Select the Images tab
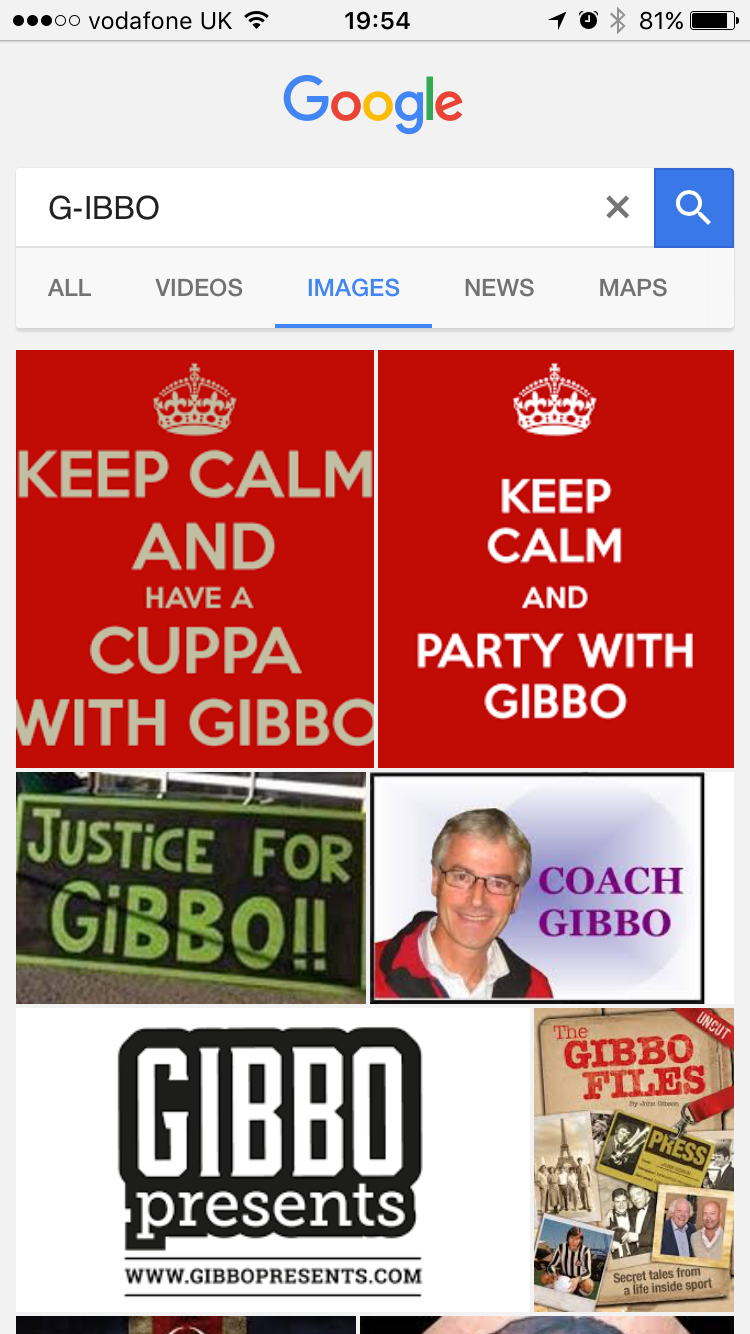 click(x=353, y=288)
